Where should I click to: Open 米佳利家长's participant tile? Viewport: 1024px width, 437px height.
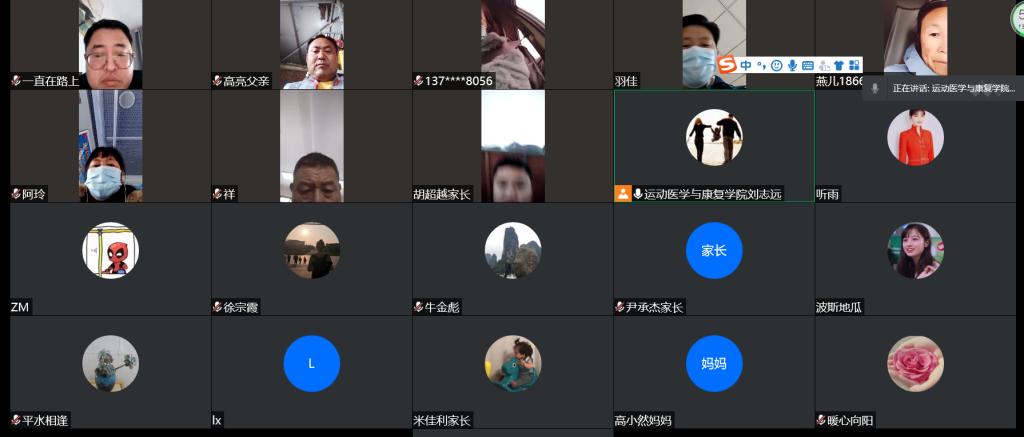(512, 365)
